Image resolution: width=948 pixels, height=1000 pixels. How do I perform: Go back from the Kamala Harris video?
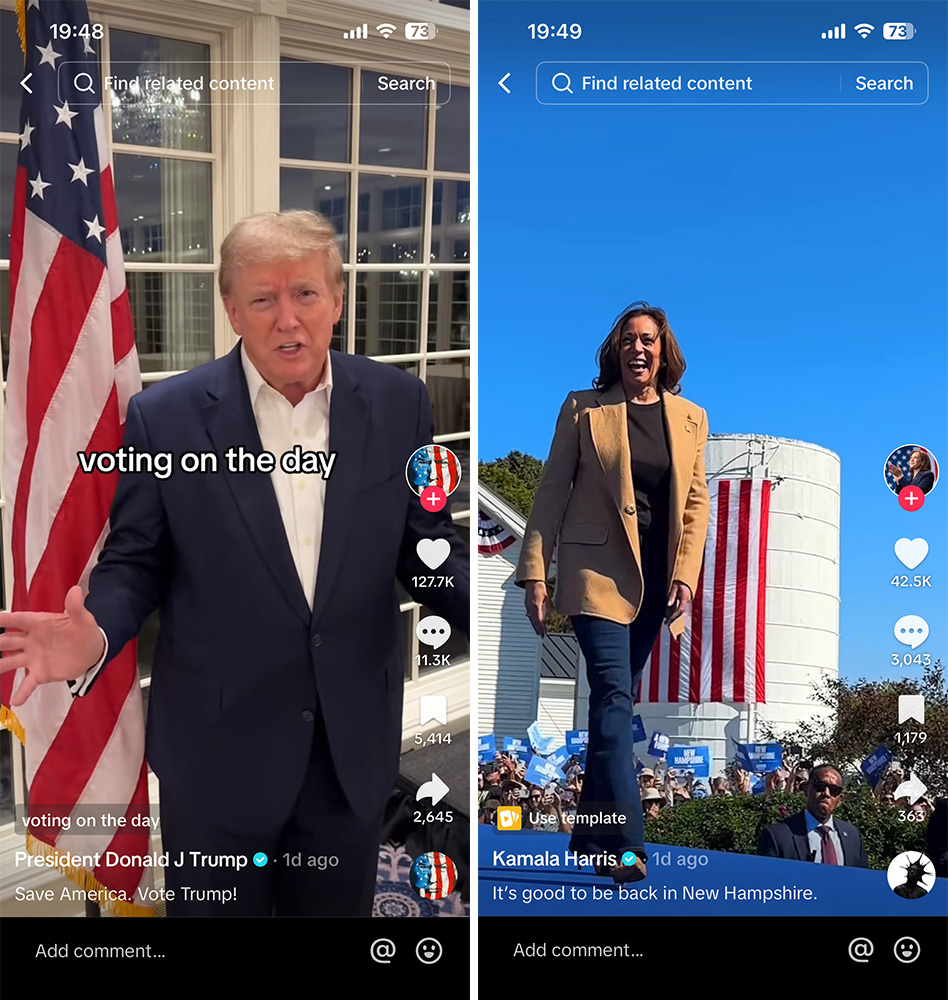pyautogui.click(x=505, y=83)
